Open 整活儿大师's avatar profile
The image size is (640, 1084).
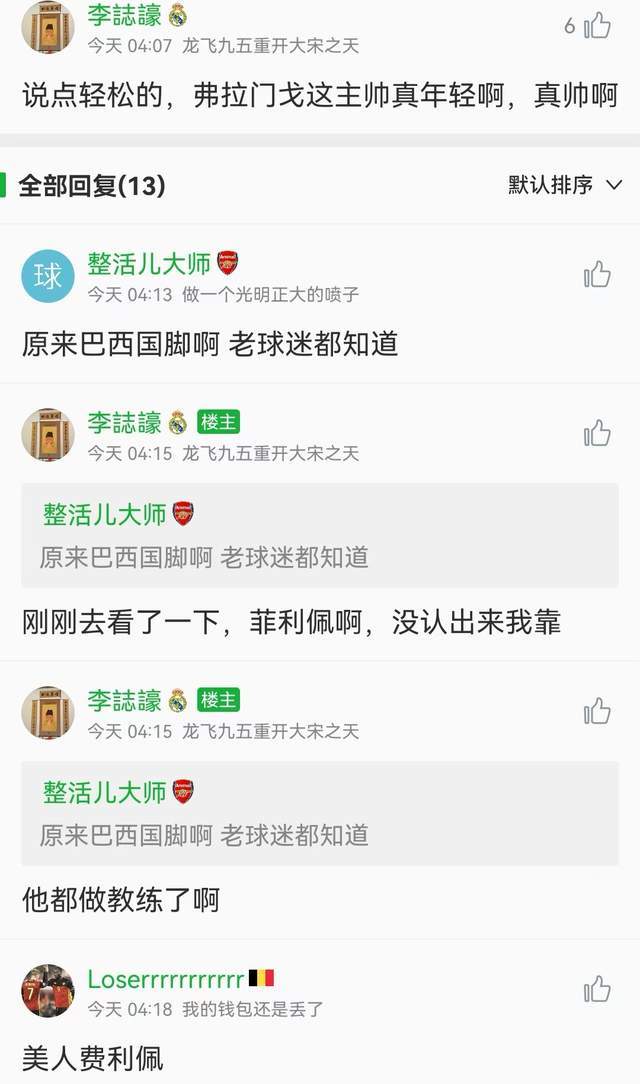click(48, 275)
